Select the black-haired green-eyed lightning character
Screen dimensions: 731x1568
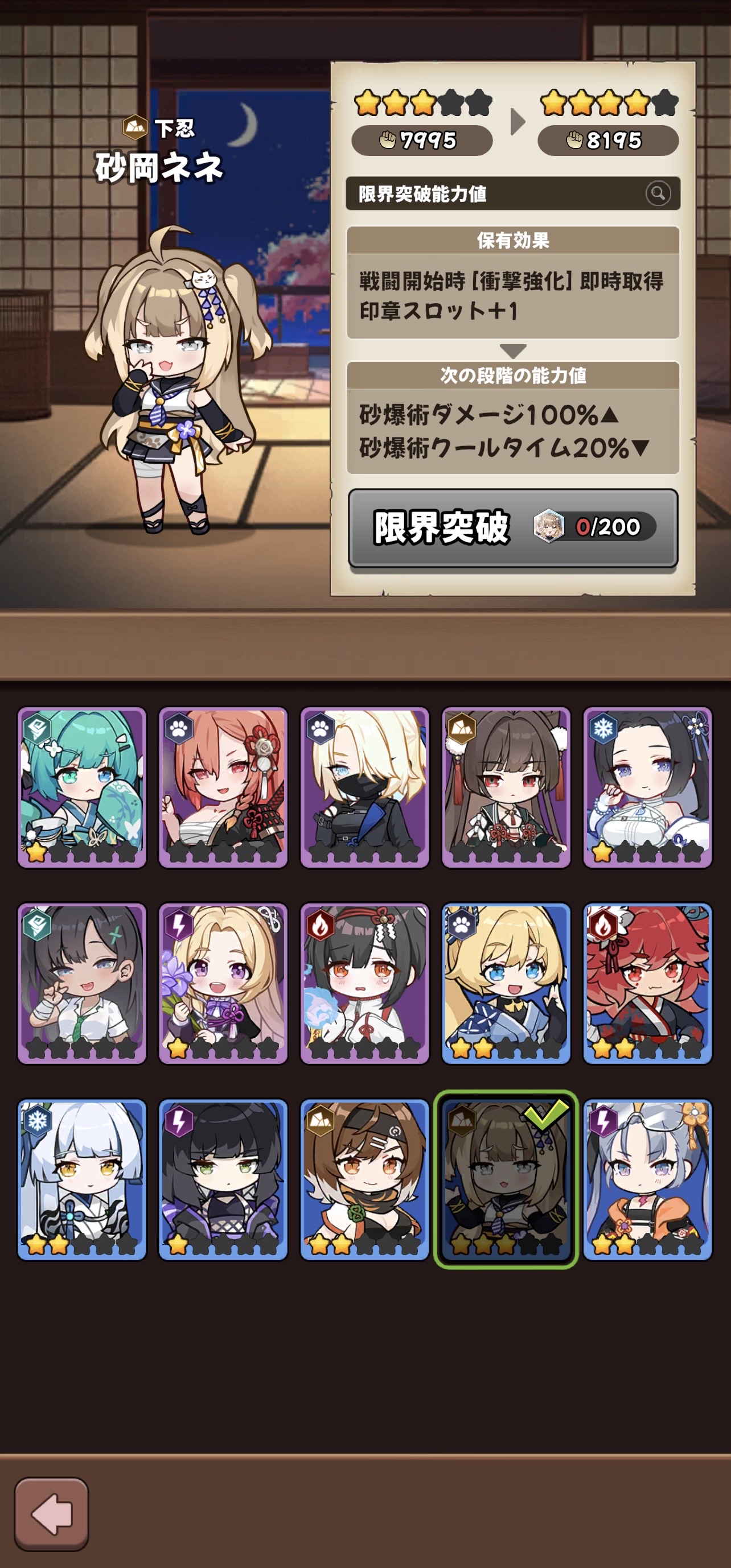(223, 1179)
